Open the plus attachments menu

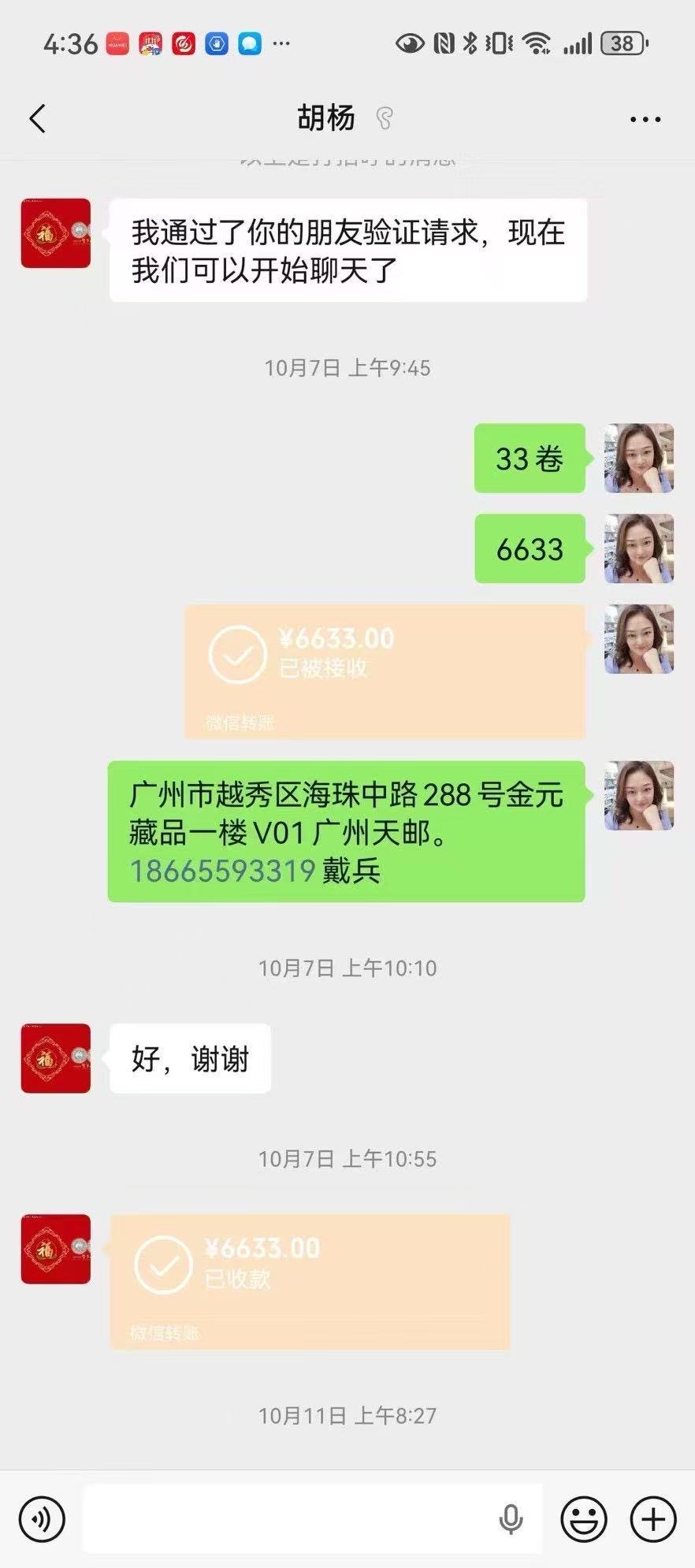point(653,1518)
